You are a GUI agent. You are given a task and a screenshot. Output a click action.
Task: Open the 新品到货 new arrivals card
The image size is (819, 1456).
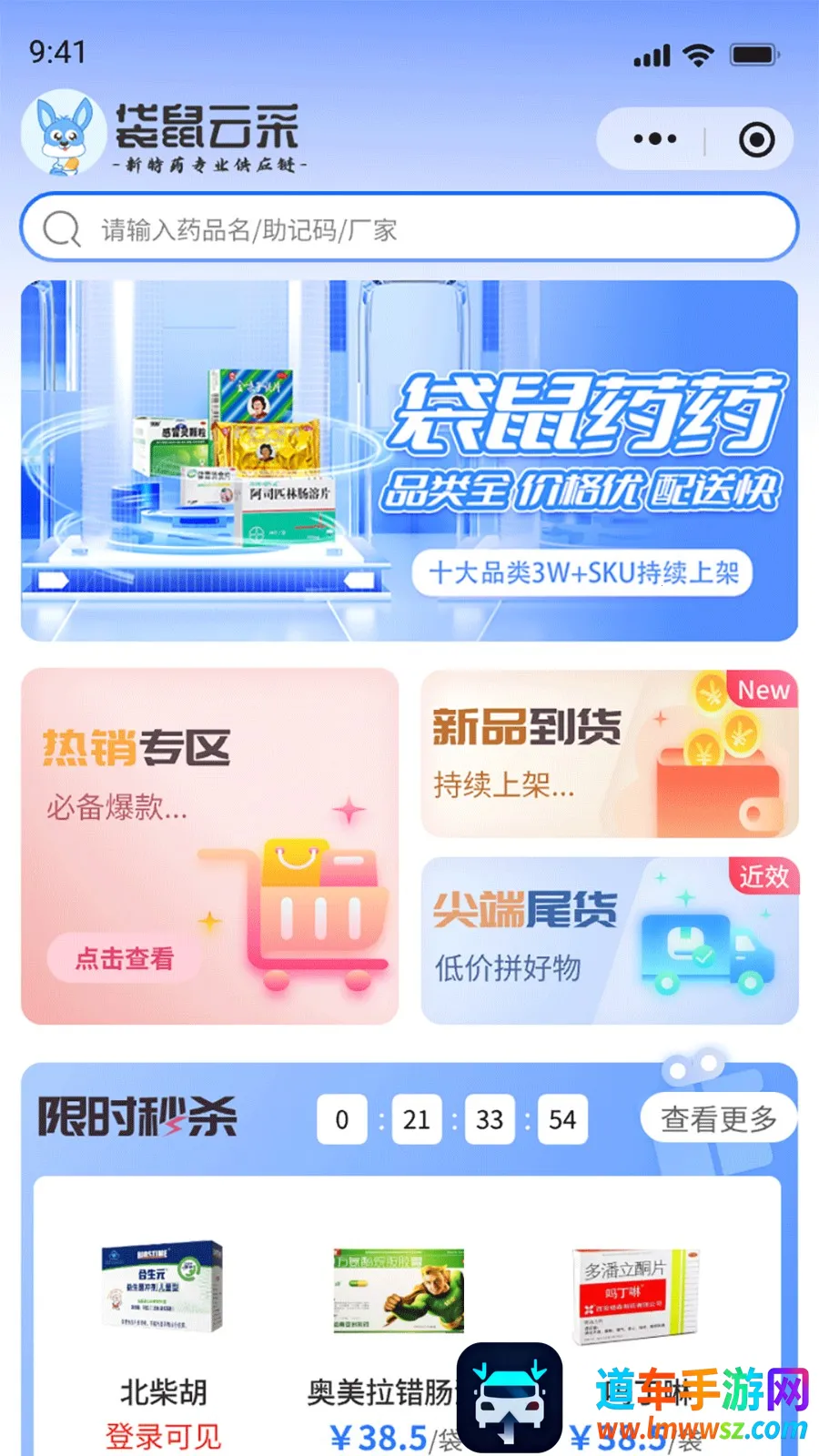(609, 753)
